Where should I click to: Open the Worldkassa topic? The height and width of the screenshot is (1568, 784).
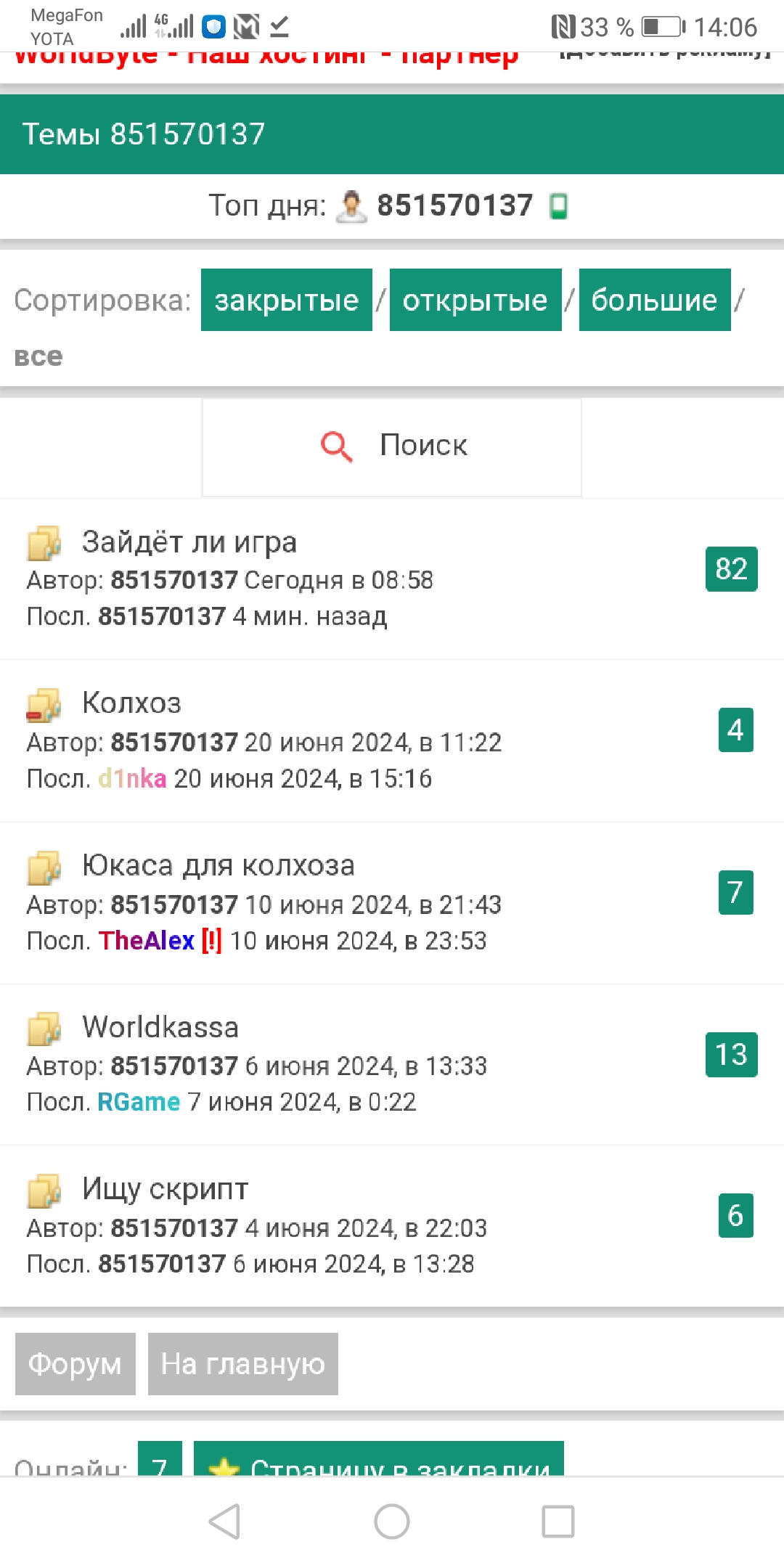click(160, 1027)
